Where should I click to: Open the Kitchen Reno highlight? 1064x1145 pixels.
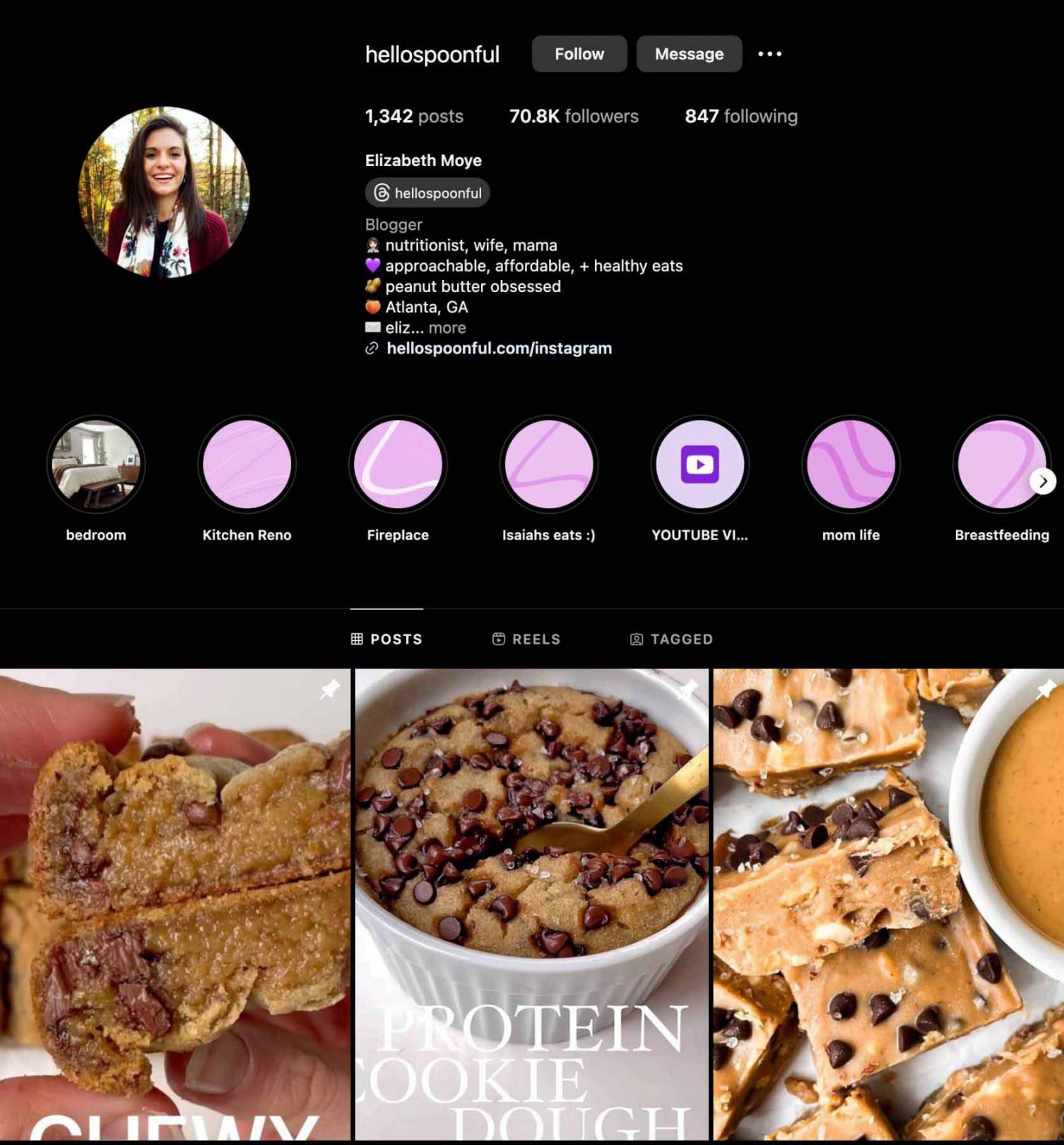[247, 464]
